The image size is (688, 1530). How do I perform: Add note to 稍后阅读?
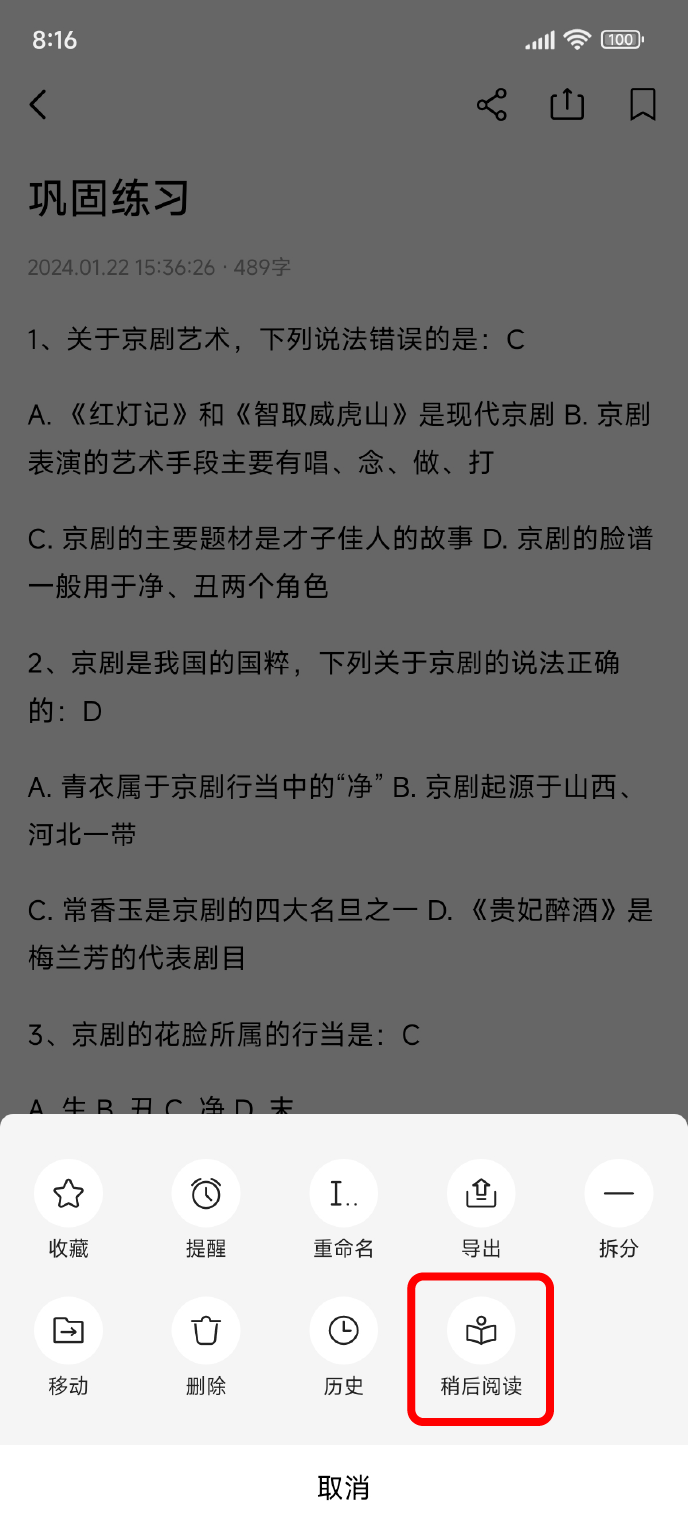click(481, 1347)
